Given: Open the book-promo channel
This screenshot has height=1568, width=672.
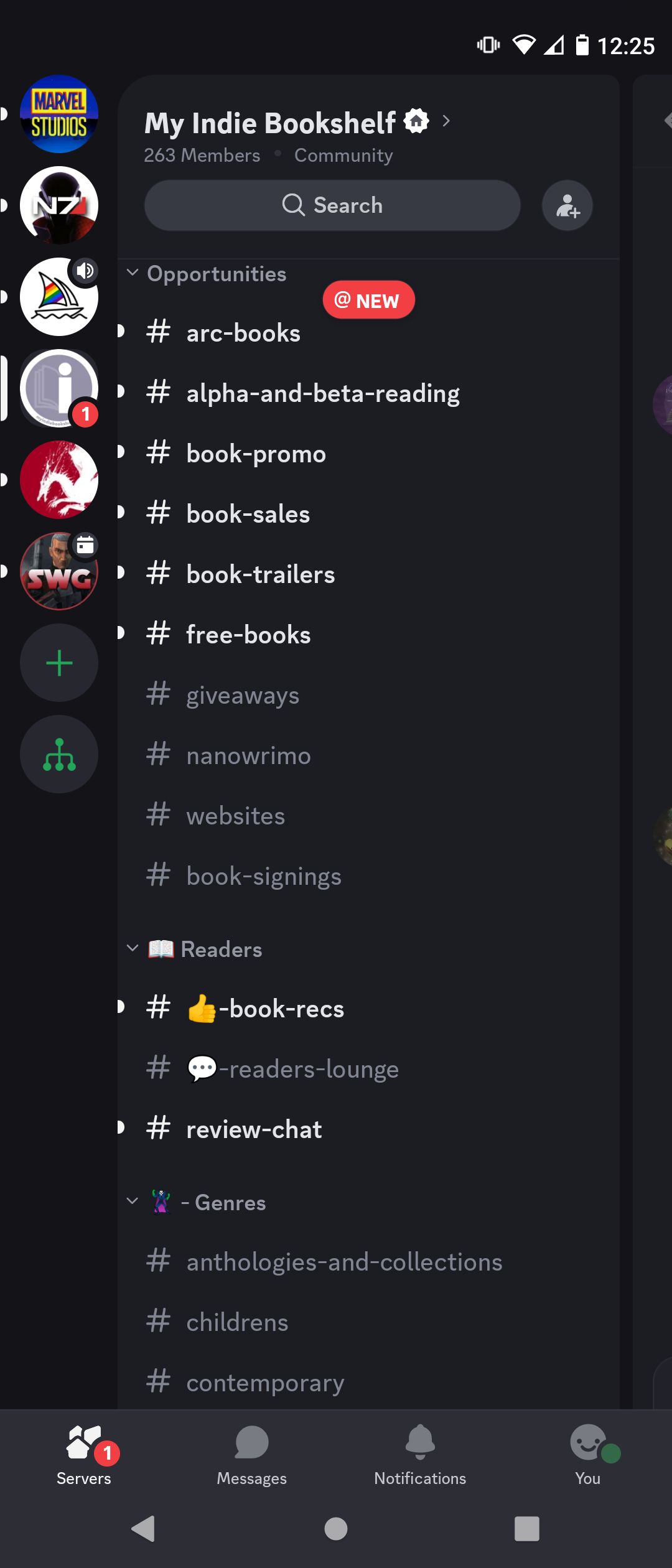Looking at the screenshot, I should click(x=256, y=454).
